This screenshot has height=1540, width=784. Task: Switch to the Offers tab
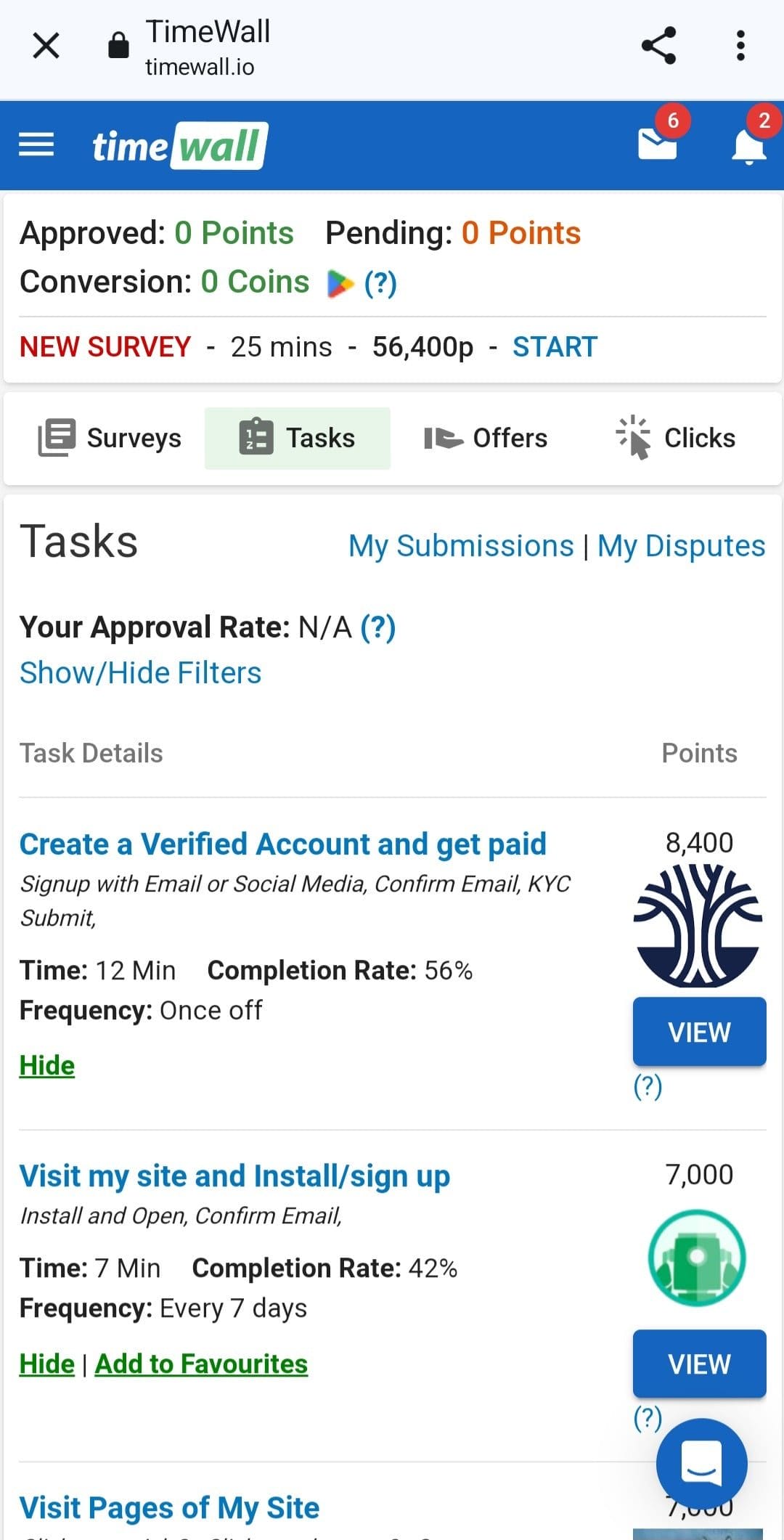(x=486, y=438)
